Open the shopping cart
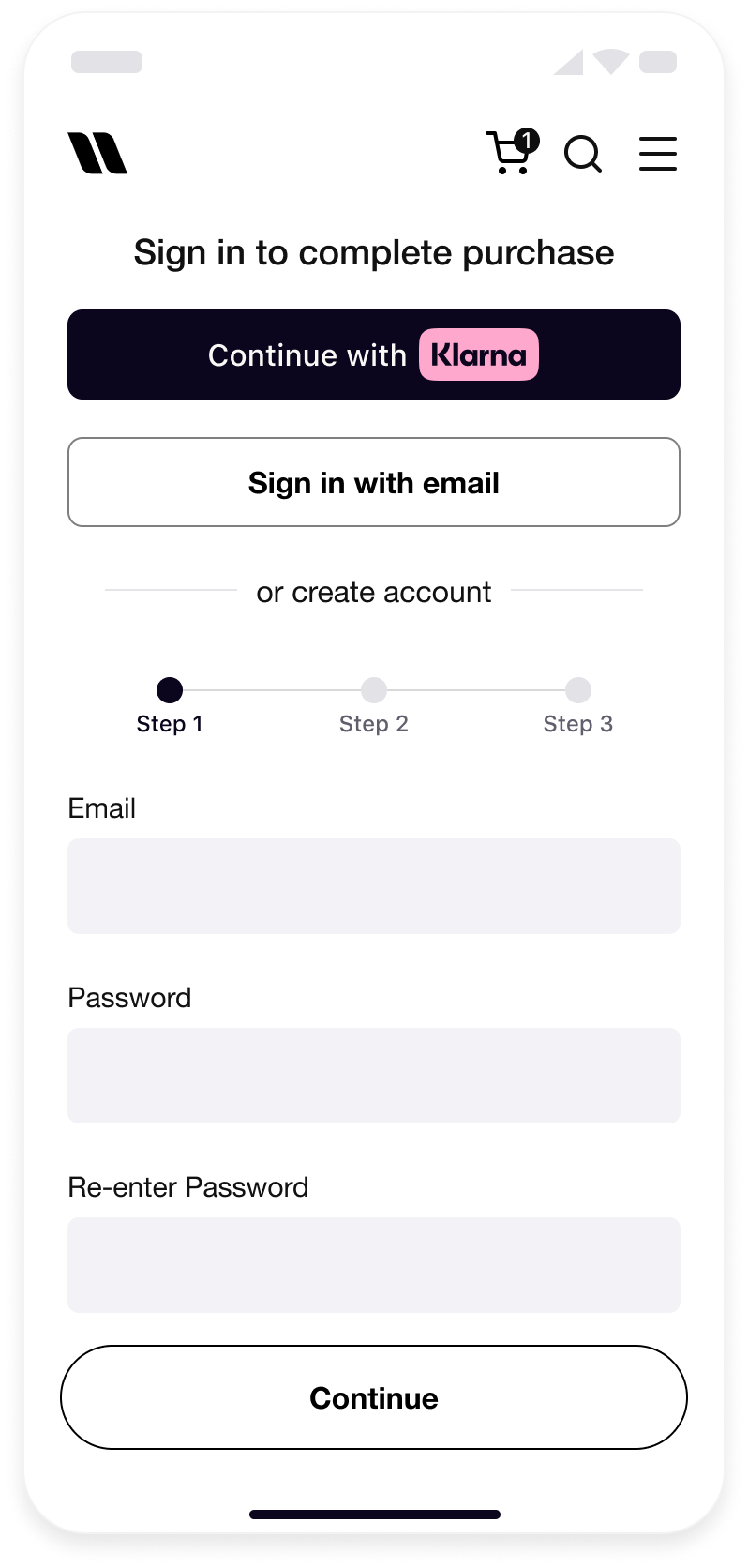The width and height of the screenshot is (748, 1568). (511, 153)
